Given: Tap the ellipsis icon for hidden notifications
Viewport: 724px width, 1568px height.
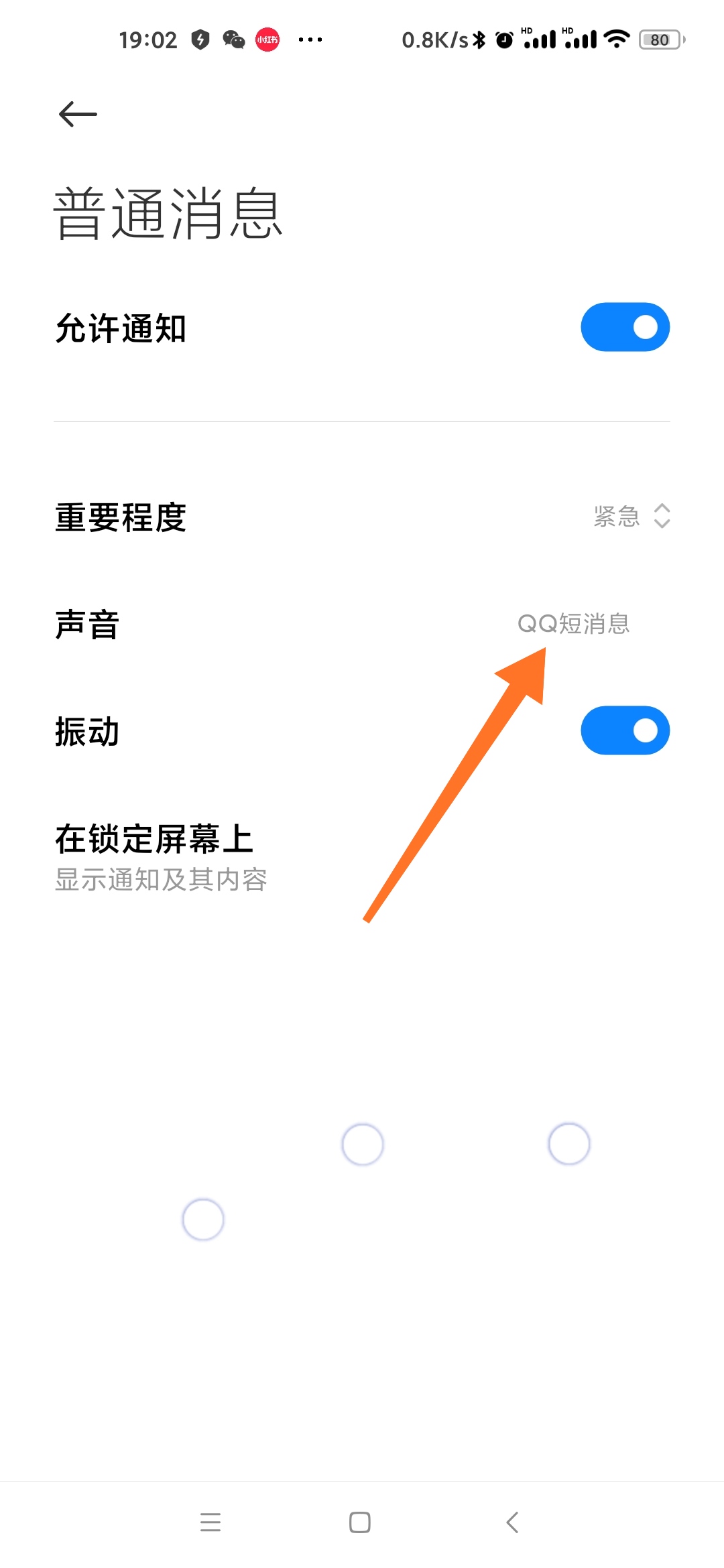Looking at the screenshot, I should click(x=310, y=40).
